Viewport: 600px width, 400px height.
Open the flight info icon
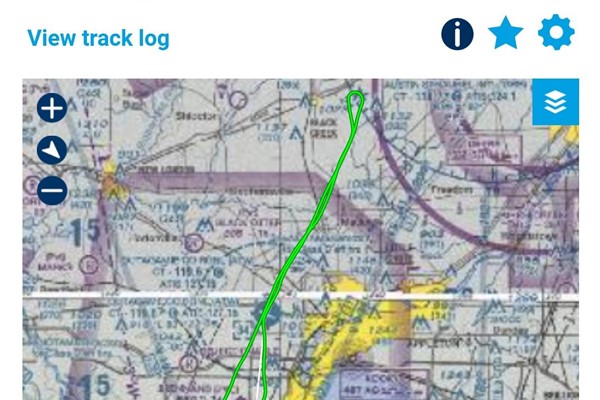(x=457, y=34)
